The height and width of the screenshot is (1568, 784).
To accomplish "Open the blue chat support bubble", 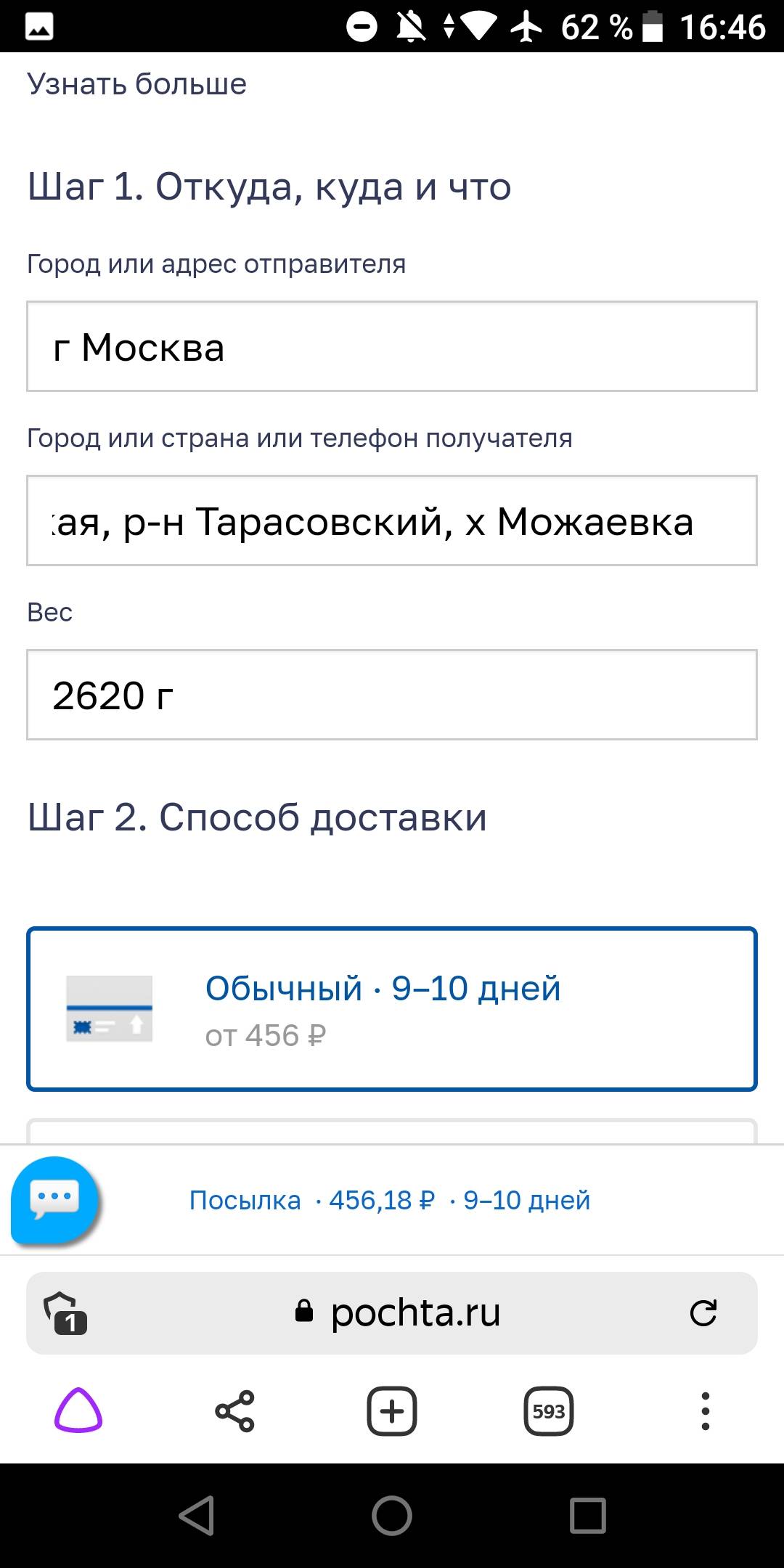I will 55,1200.
